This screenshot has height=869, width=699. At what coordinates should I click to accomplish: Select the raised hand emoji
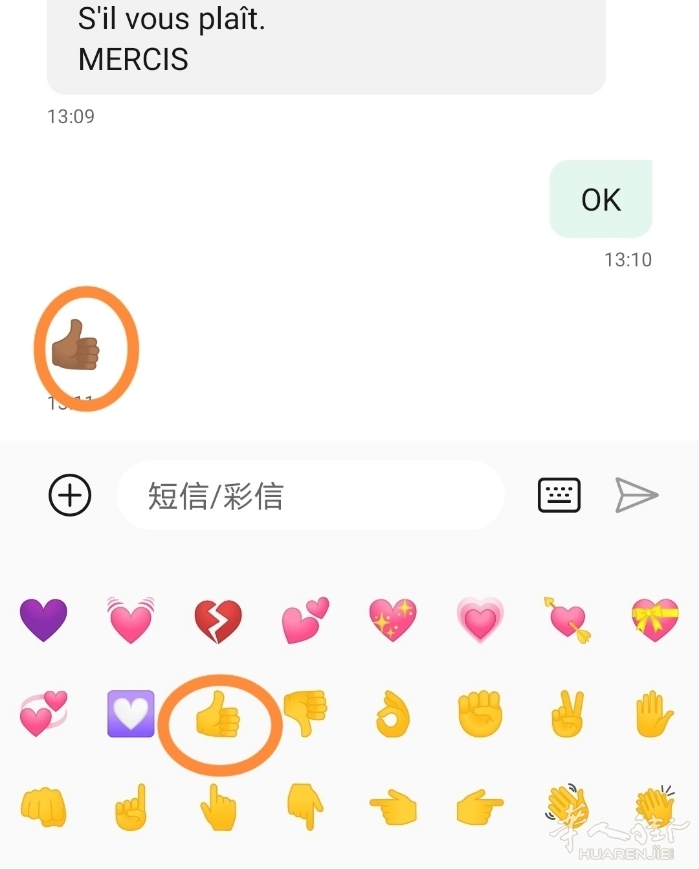coord(655,714)
